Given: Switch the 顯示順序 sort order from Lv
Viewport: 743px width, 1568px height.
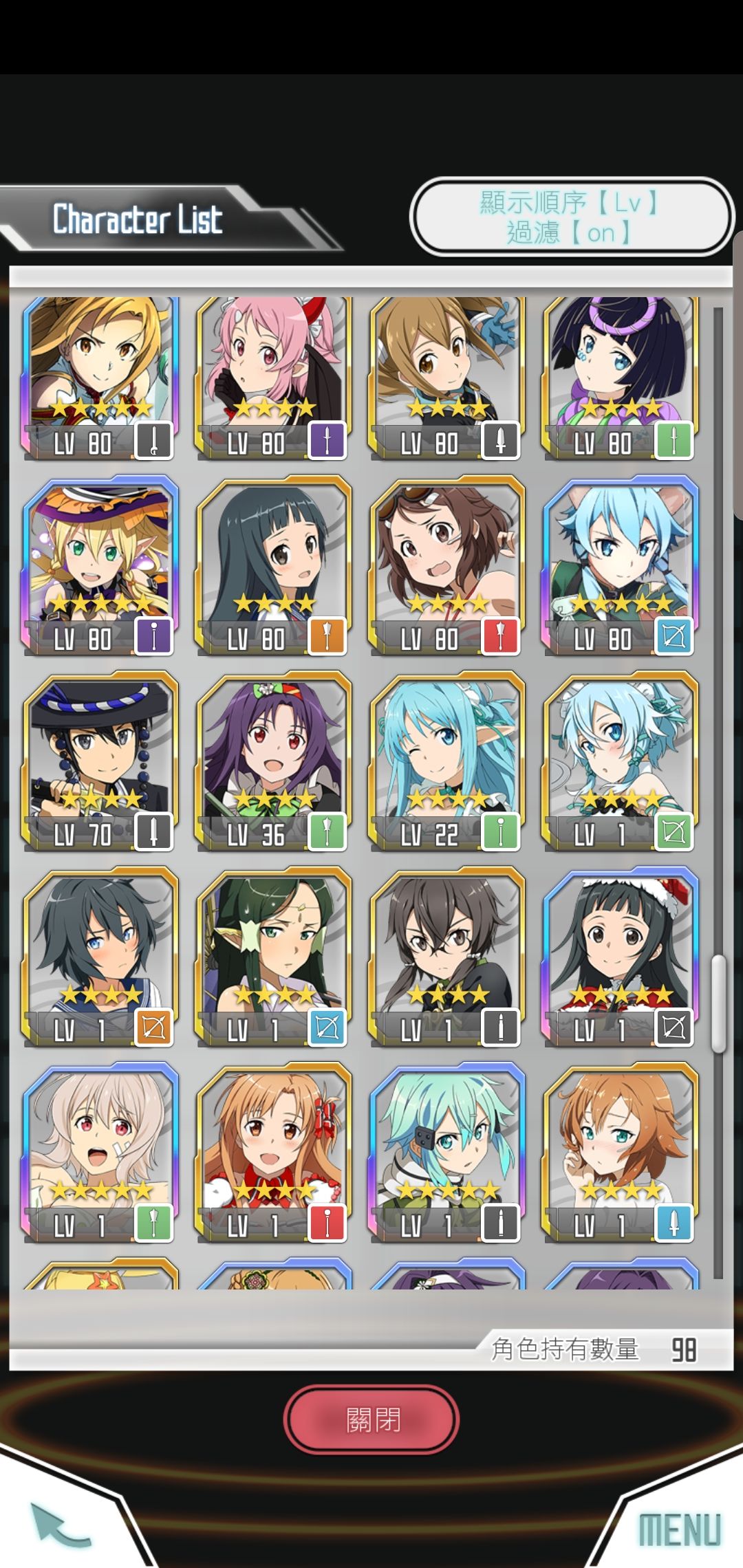Looking at the screenshot, I should pyautogui.click(x=573, y=202).
